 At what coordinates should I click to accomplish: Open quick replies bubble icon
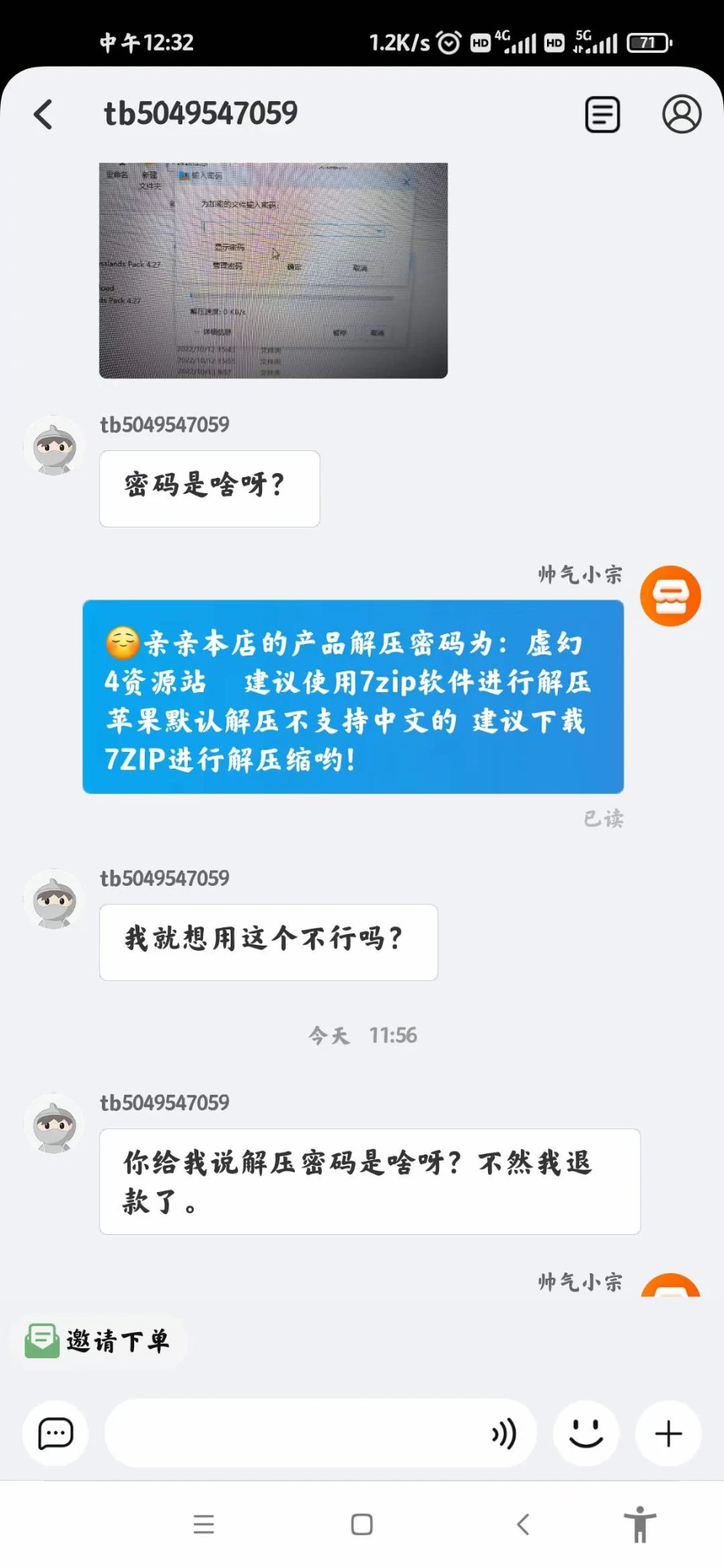pyautogui.click(x=55, y=1433)
